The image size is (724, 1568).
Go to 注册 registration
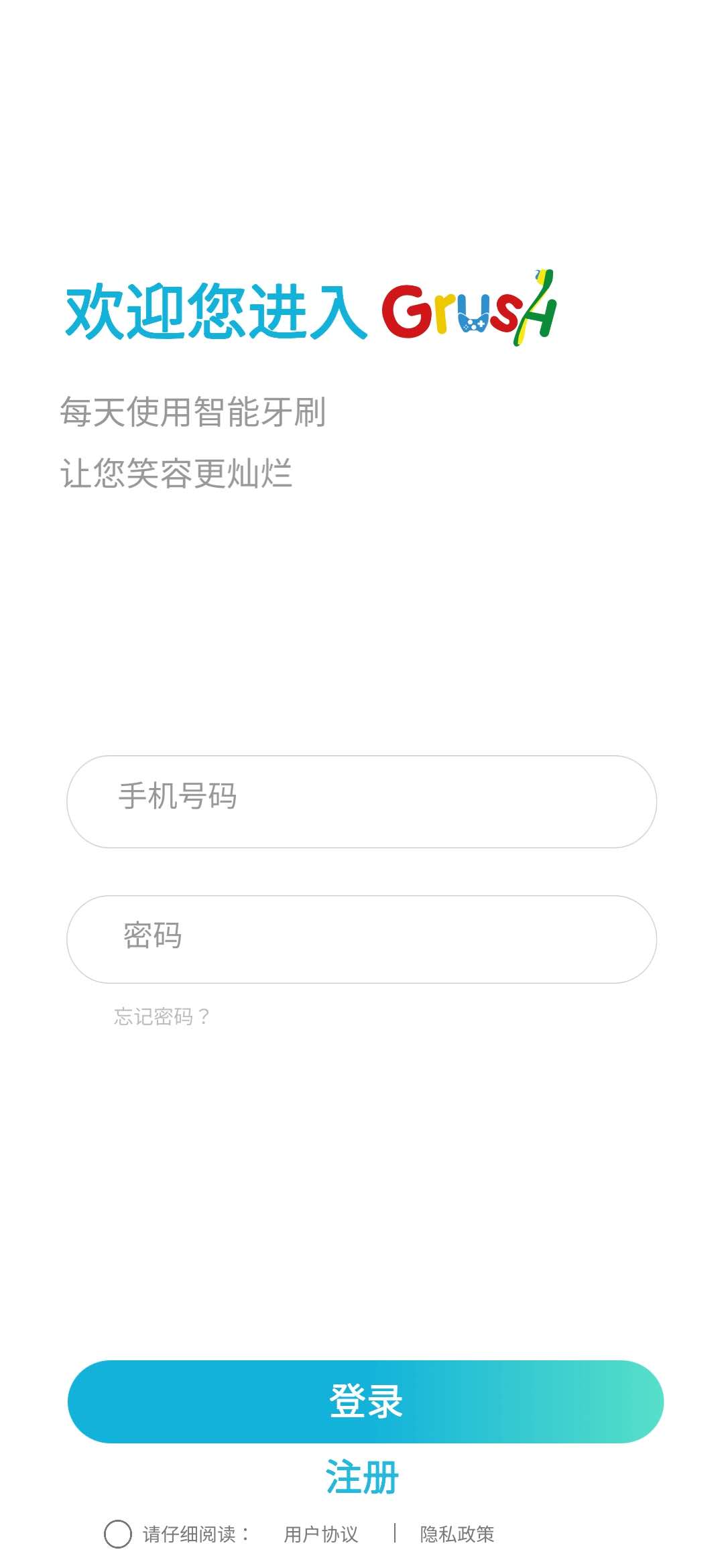[x=362, y=1477]
